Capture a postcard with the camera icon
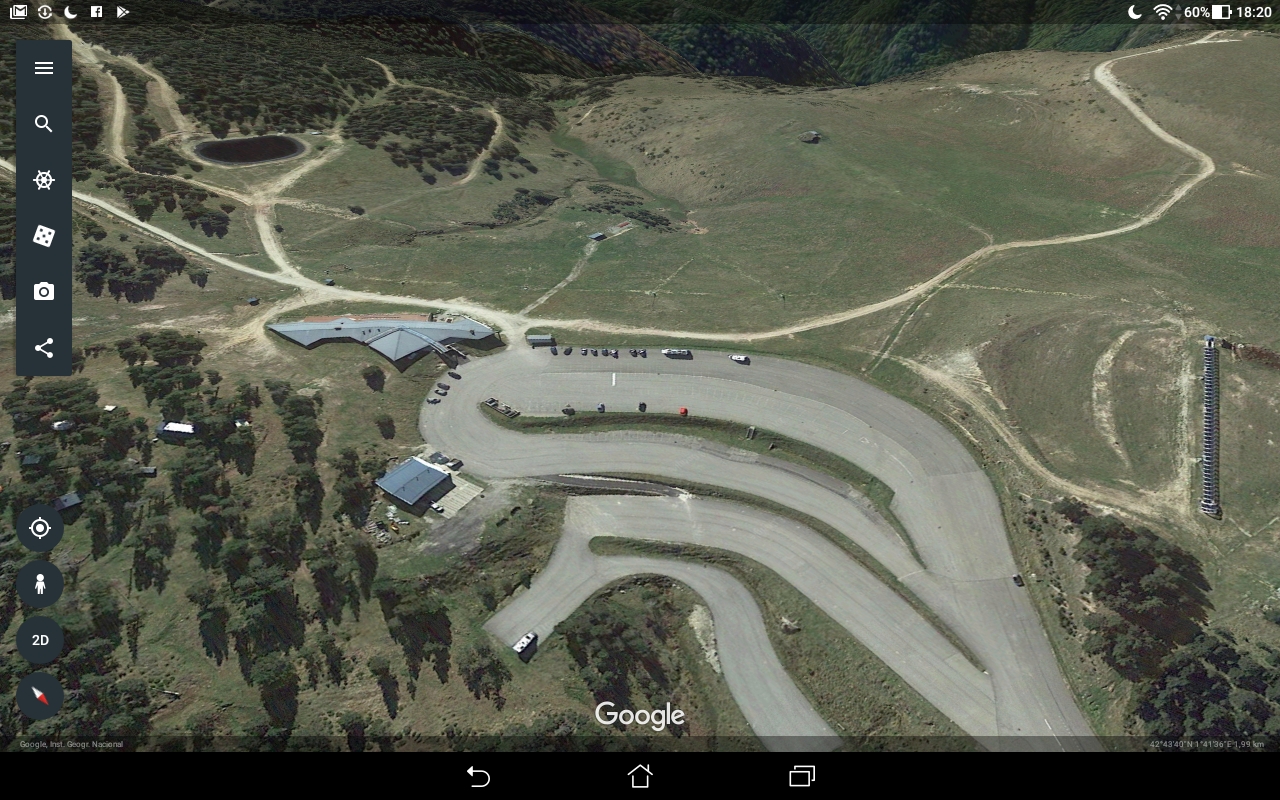The height and width of the screenshot is (800, 1280). point(43,292)
